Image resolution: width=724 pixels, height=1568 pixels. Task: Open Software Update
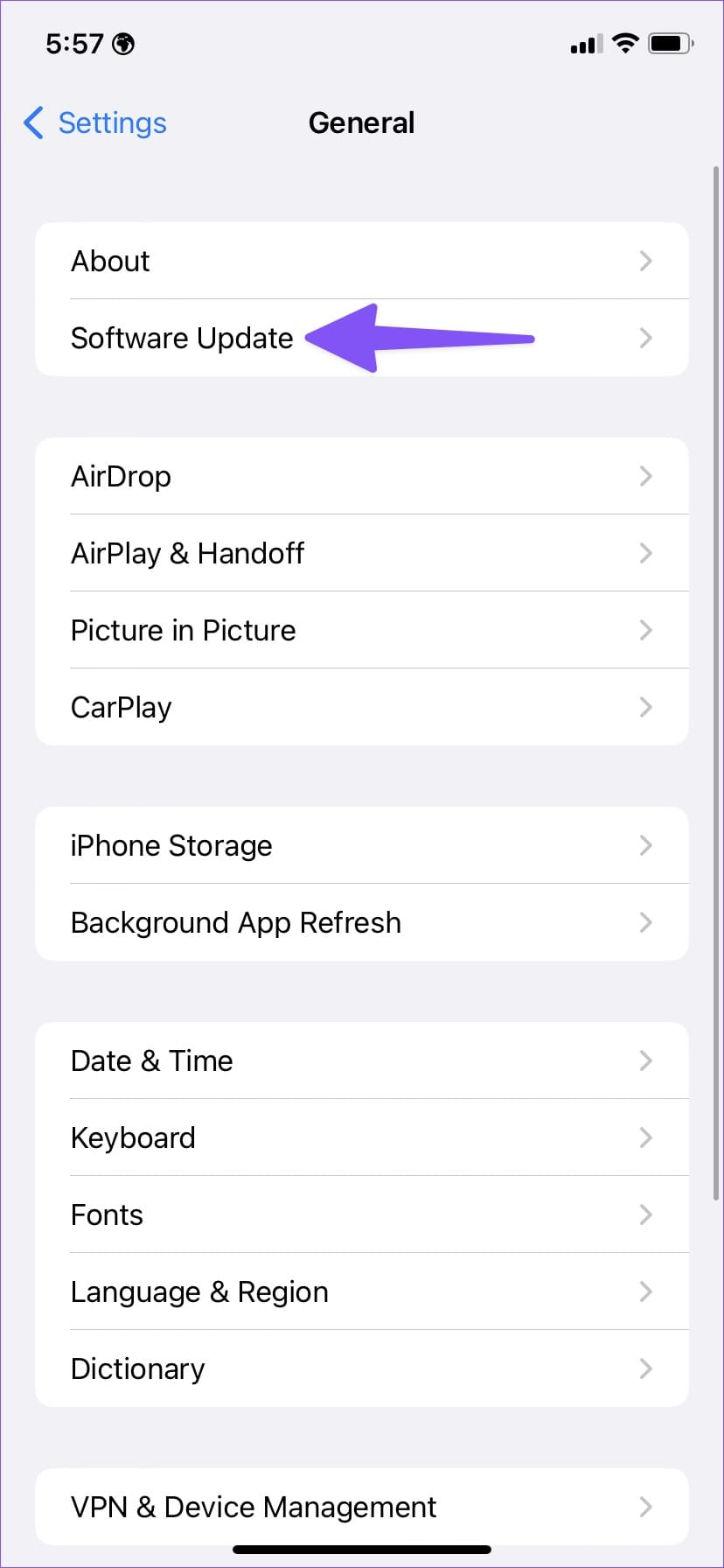[x=182, y=339]
